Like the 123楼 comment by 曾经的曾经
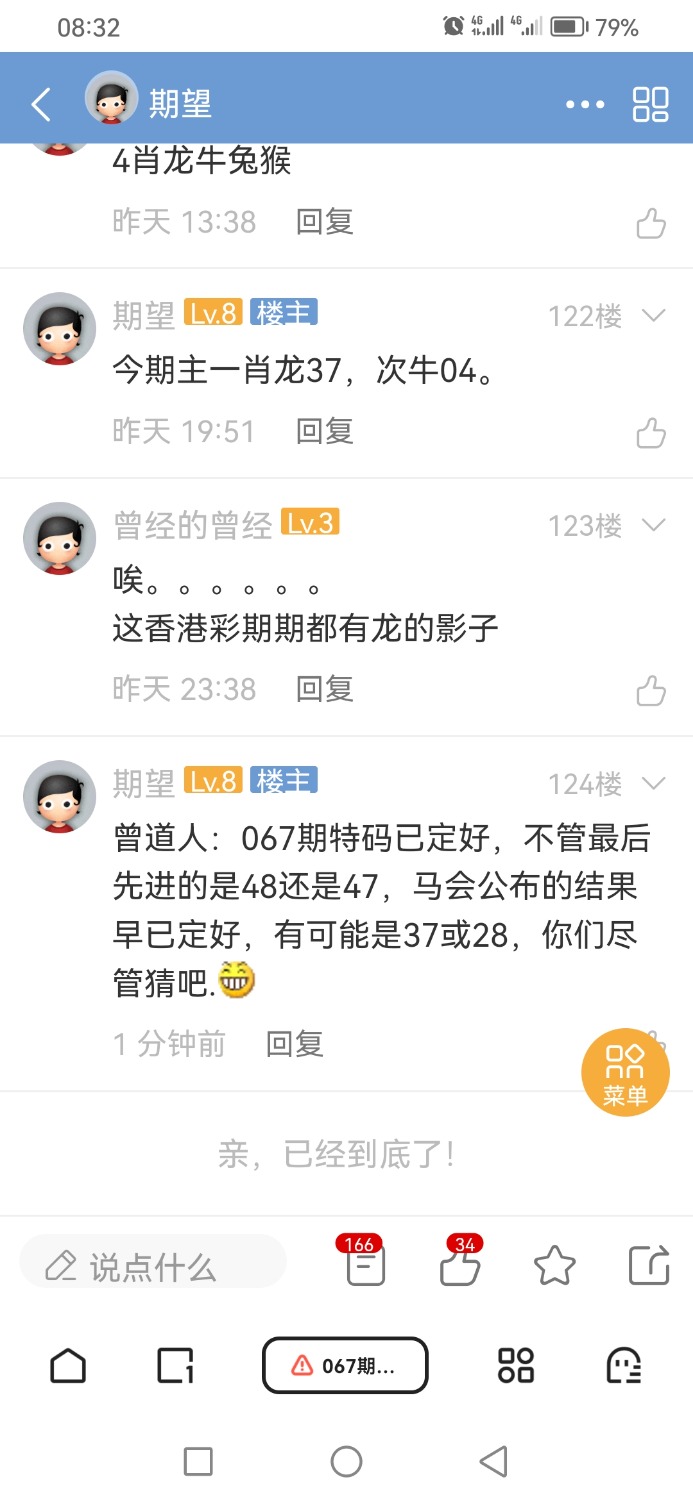 pos(651,690)
